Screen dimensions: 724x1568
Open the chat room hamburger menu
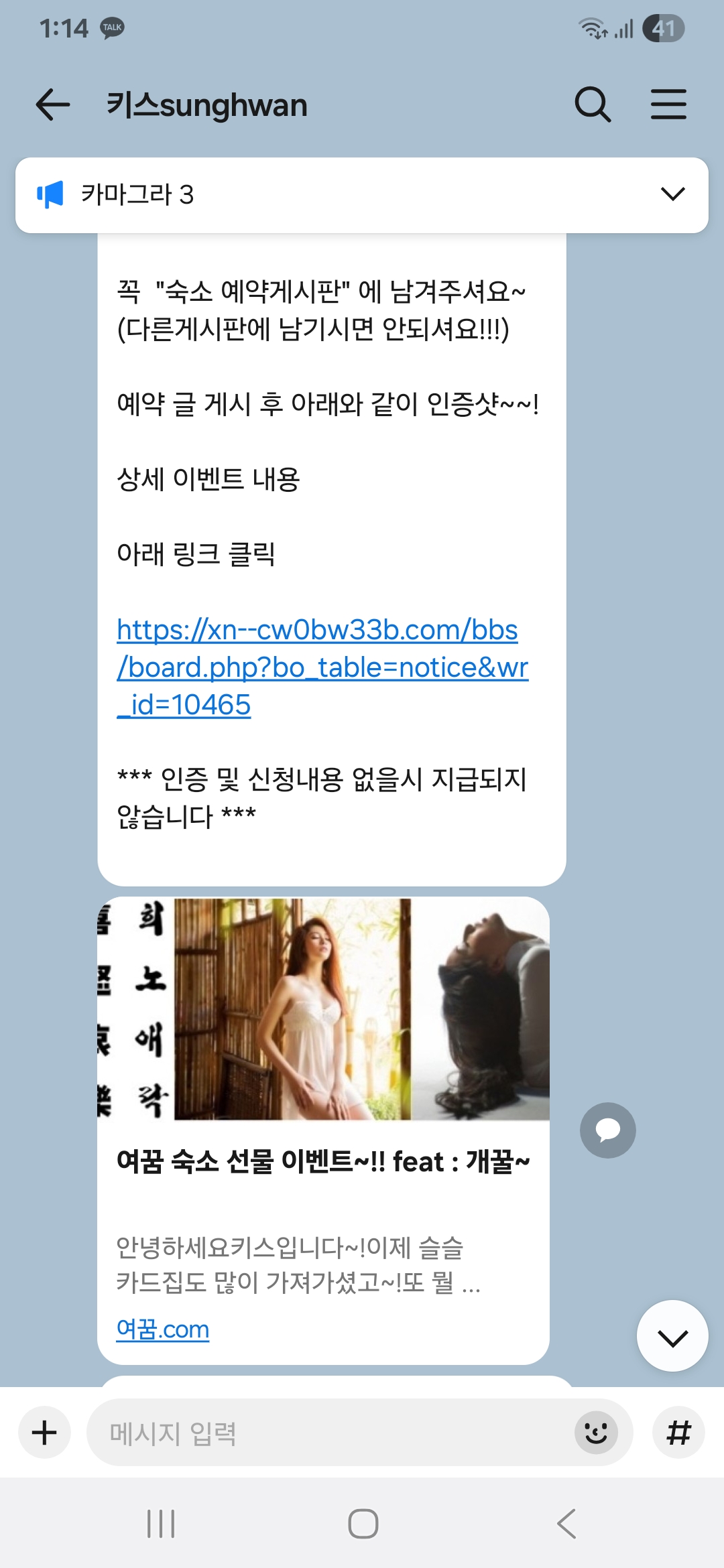(668, 105)
